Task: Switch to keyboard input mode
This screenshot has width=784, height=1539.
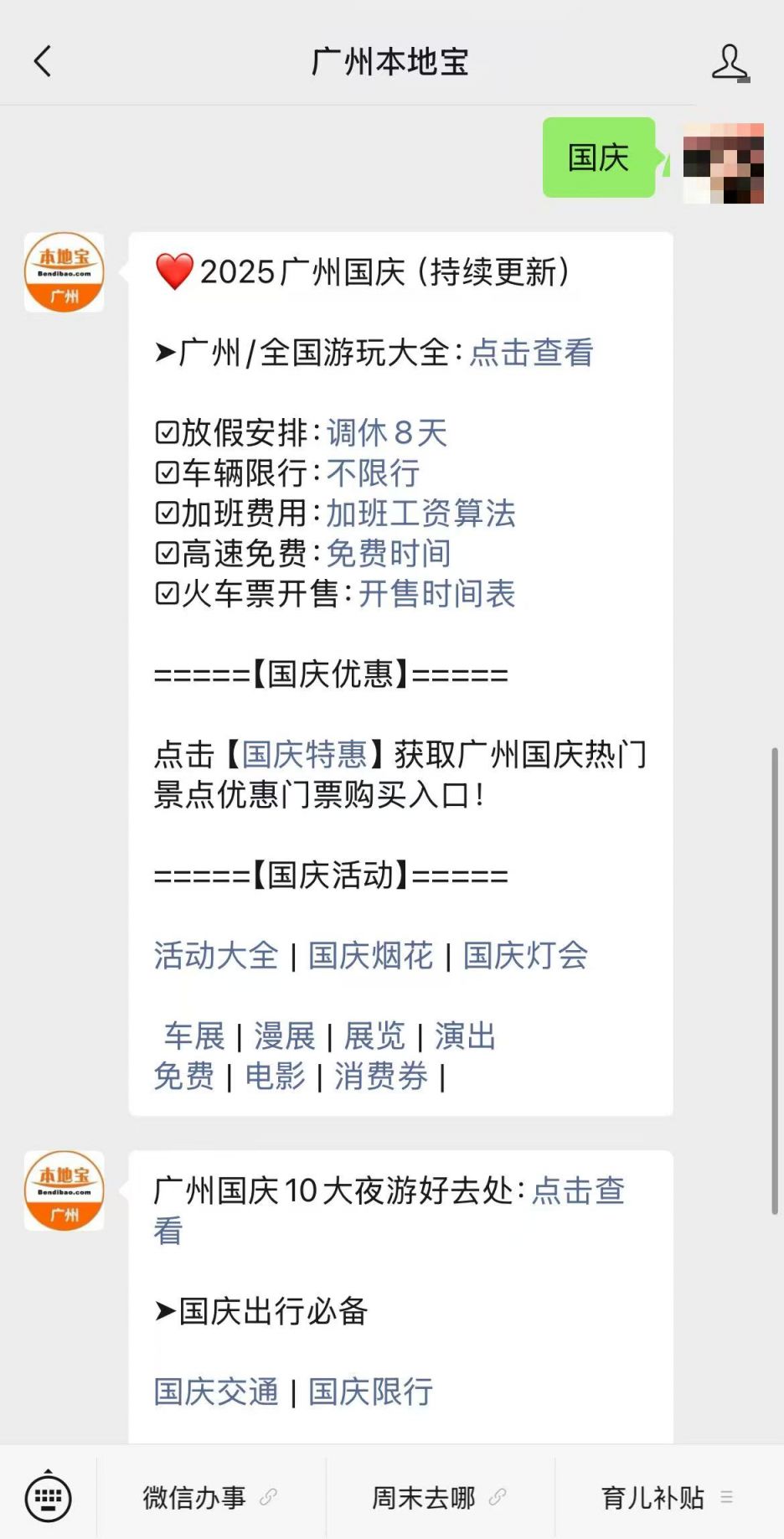Action: (x=48, y=1497)
